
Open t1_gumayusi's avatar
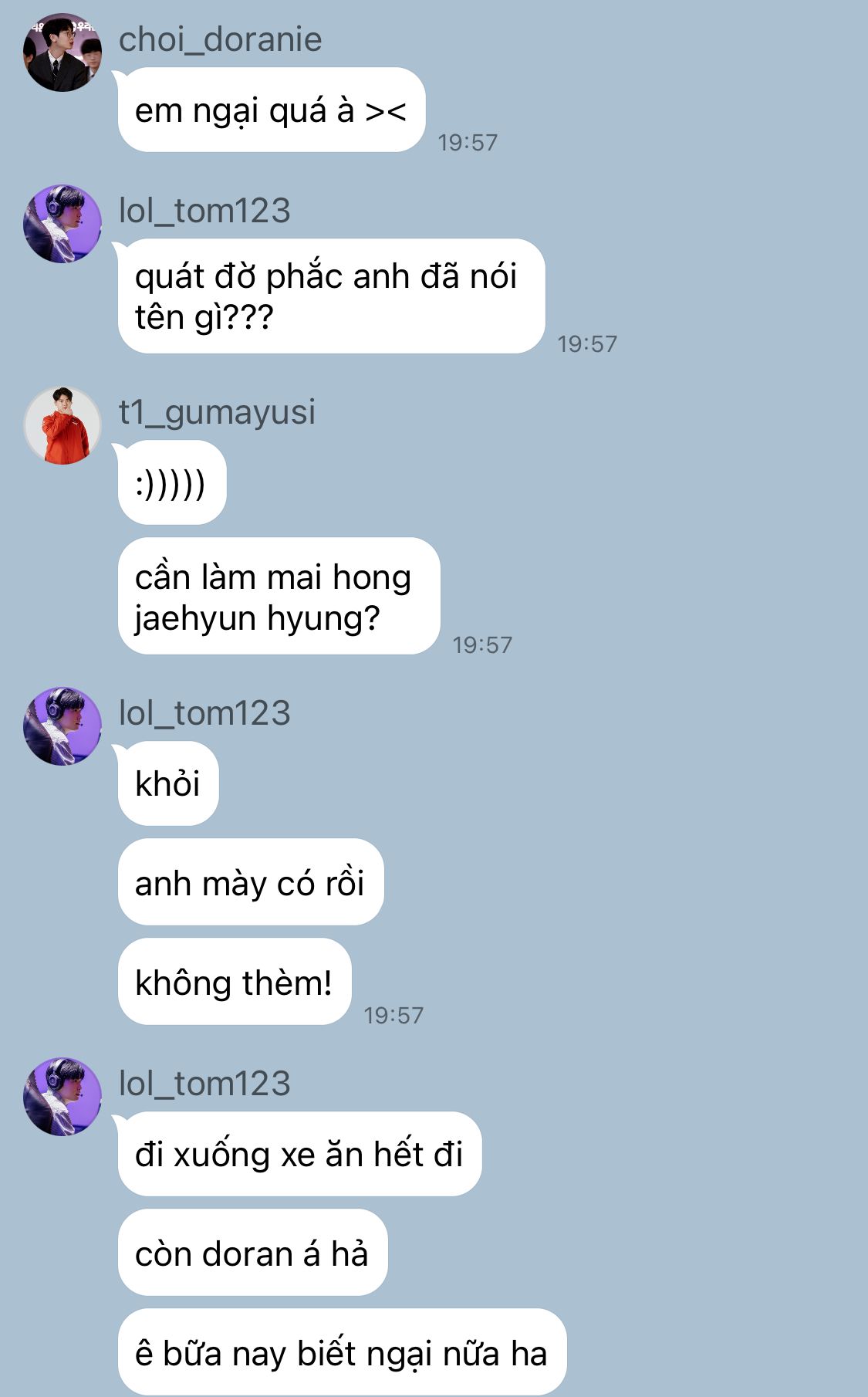(x=62, y=425)
